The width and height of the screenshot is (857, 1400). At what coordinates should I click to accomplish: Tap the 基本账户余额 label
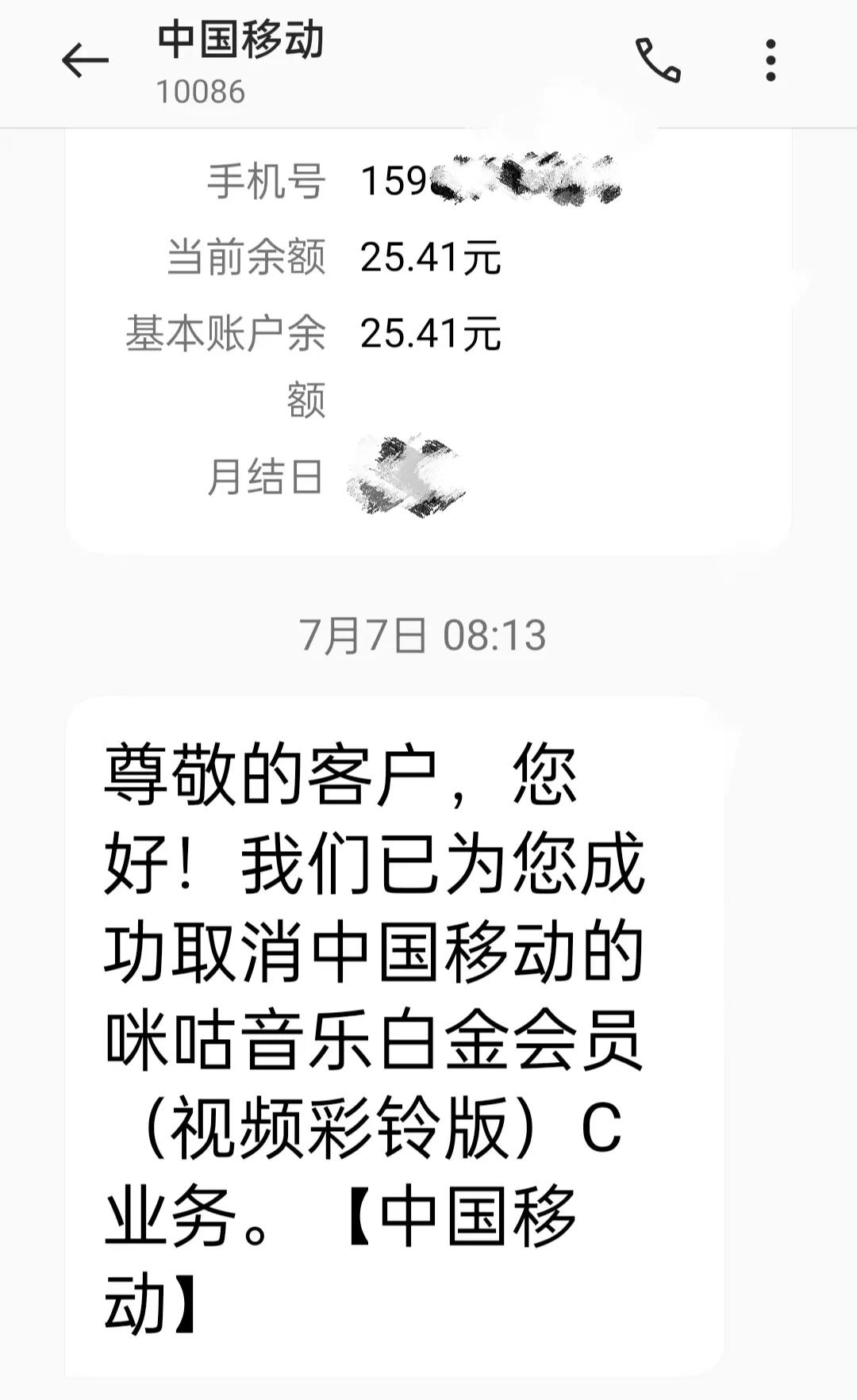226,333
